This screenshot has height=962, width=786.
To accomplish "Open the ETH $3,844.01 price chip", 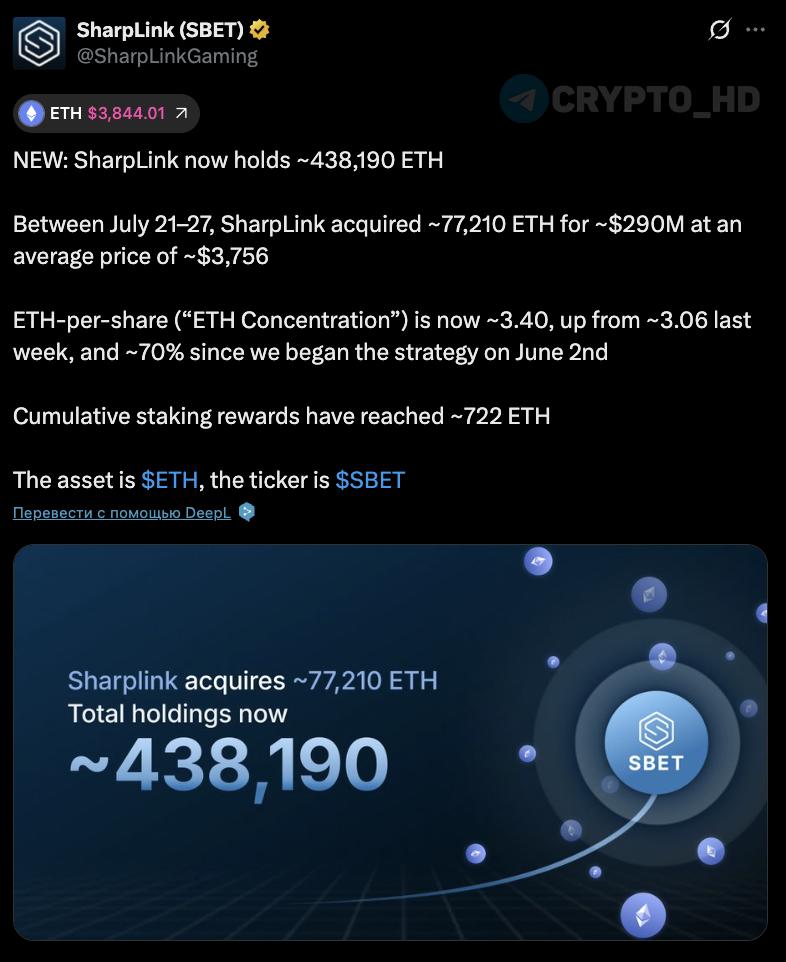I will tap(106, 113).
